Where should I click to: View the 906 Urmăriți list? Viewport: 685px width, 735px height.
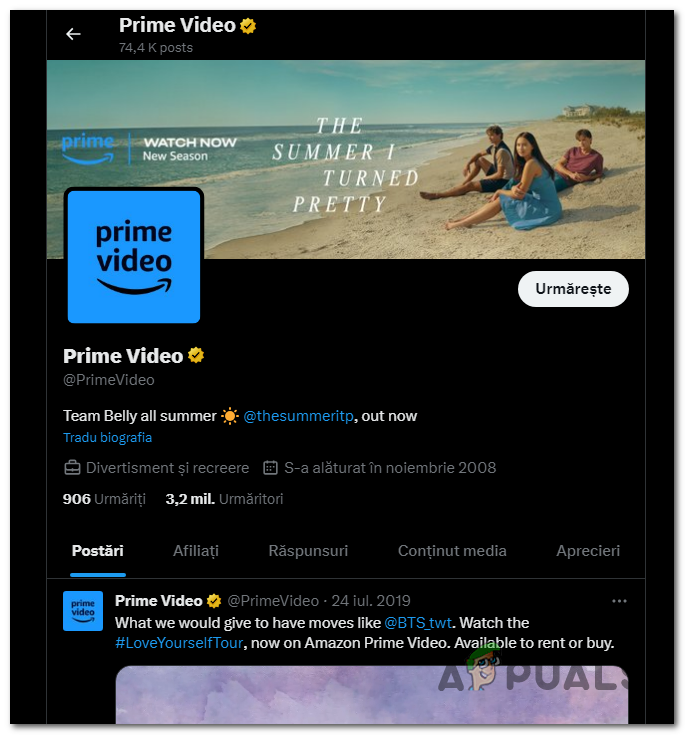(104, 498)
